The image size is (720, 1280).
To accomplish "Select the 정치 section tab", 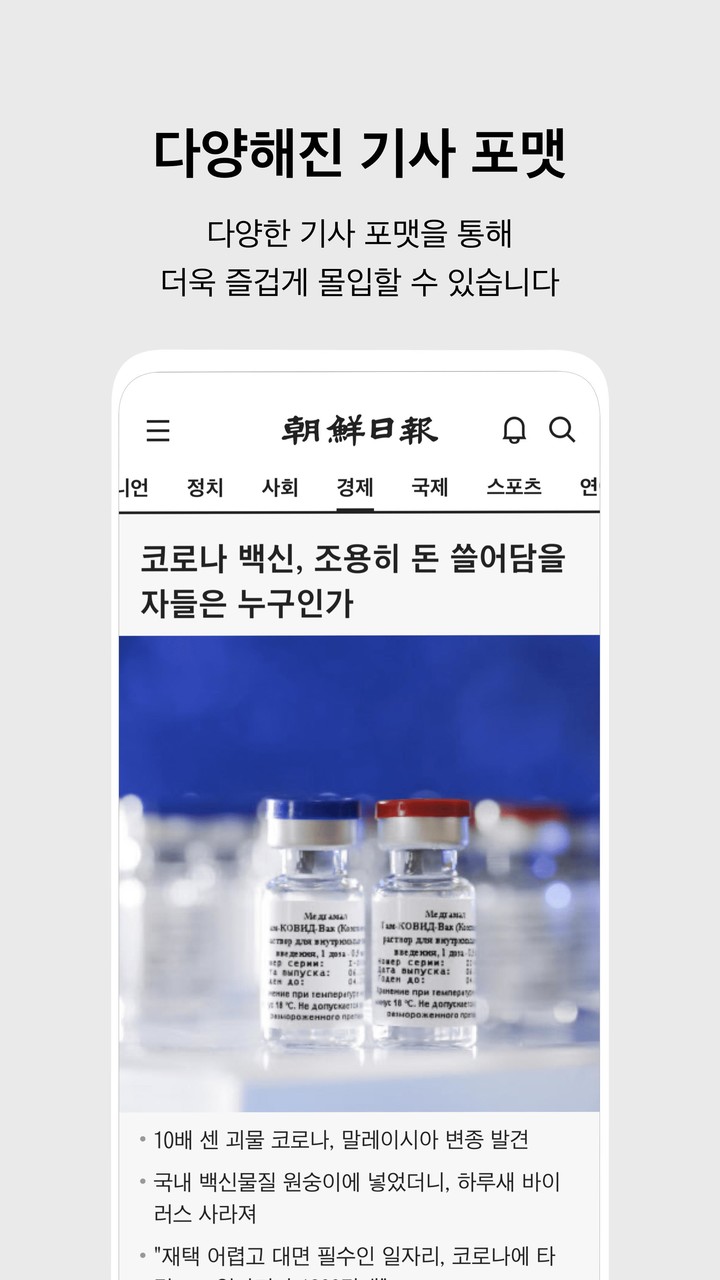I will click(205, 486).
